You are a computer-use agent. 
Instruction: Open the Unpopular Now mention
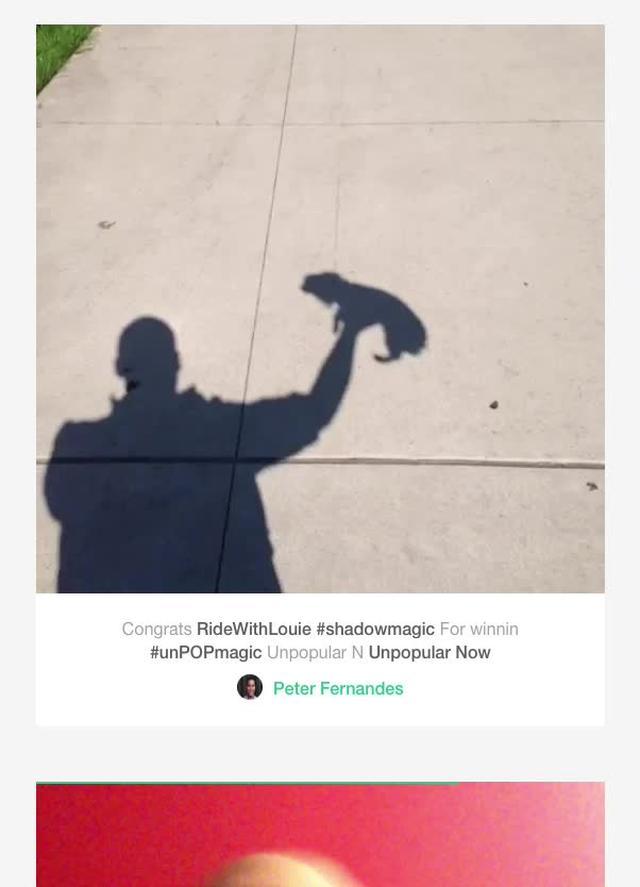429,652
